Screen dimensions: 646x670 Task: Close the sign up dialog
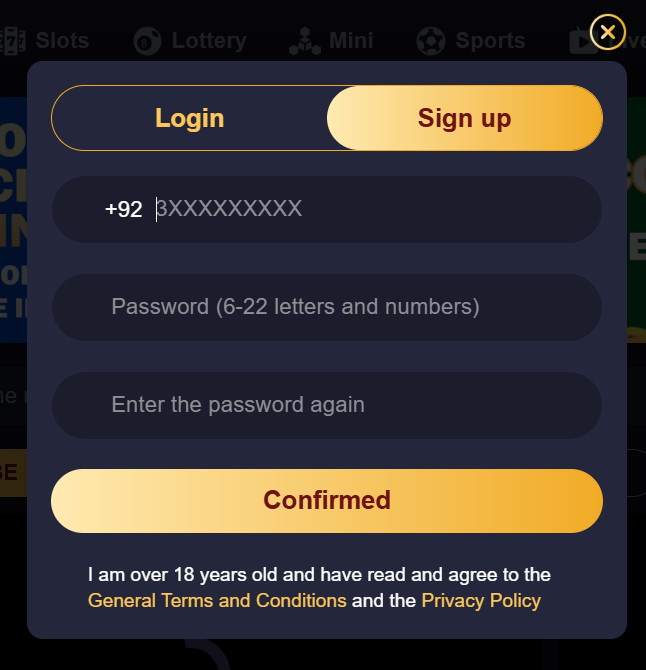coord(607,33)
